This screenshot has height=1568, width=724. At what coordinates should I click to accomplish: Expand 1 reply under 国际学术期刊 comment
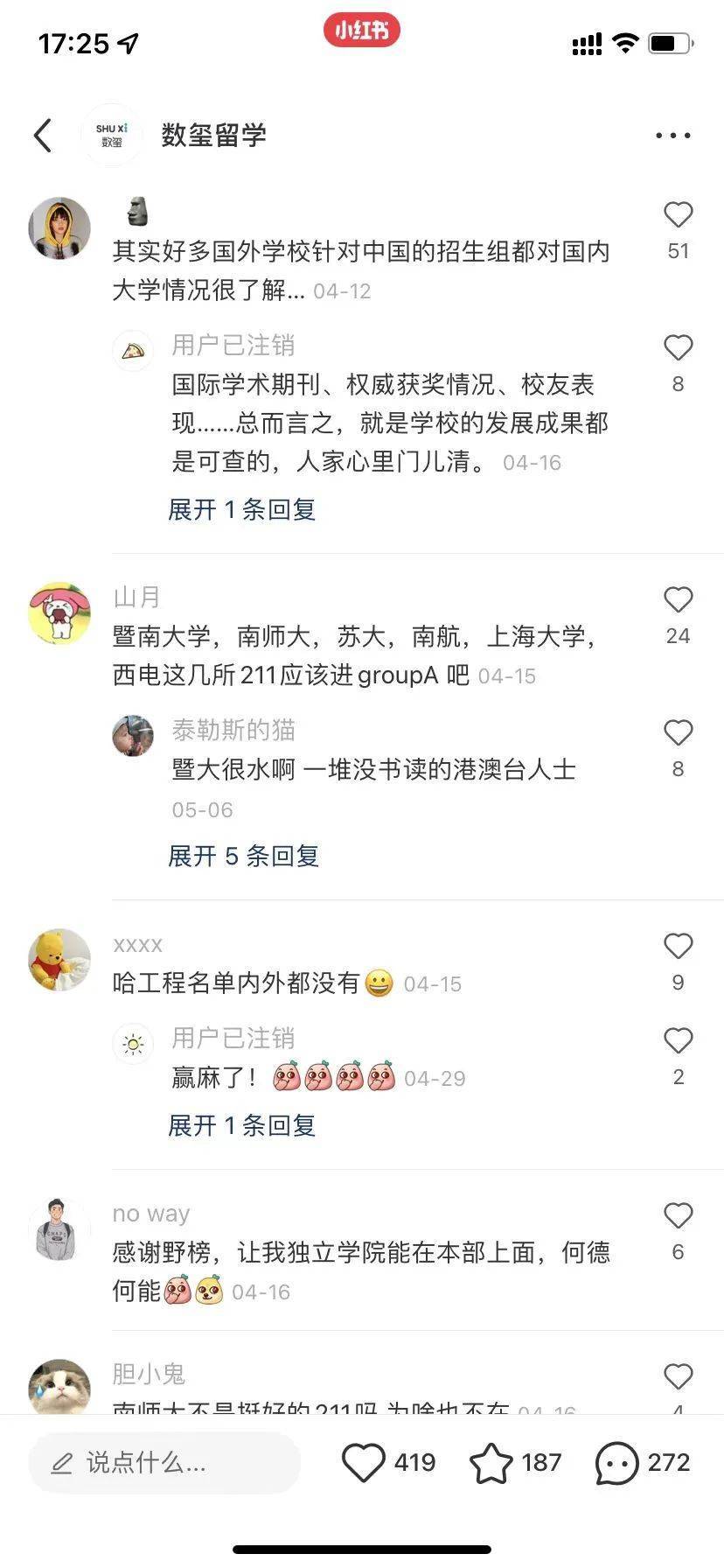point(241,510)
